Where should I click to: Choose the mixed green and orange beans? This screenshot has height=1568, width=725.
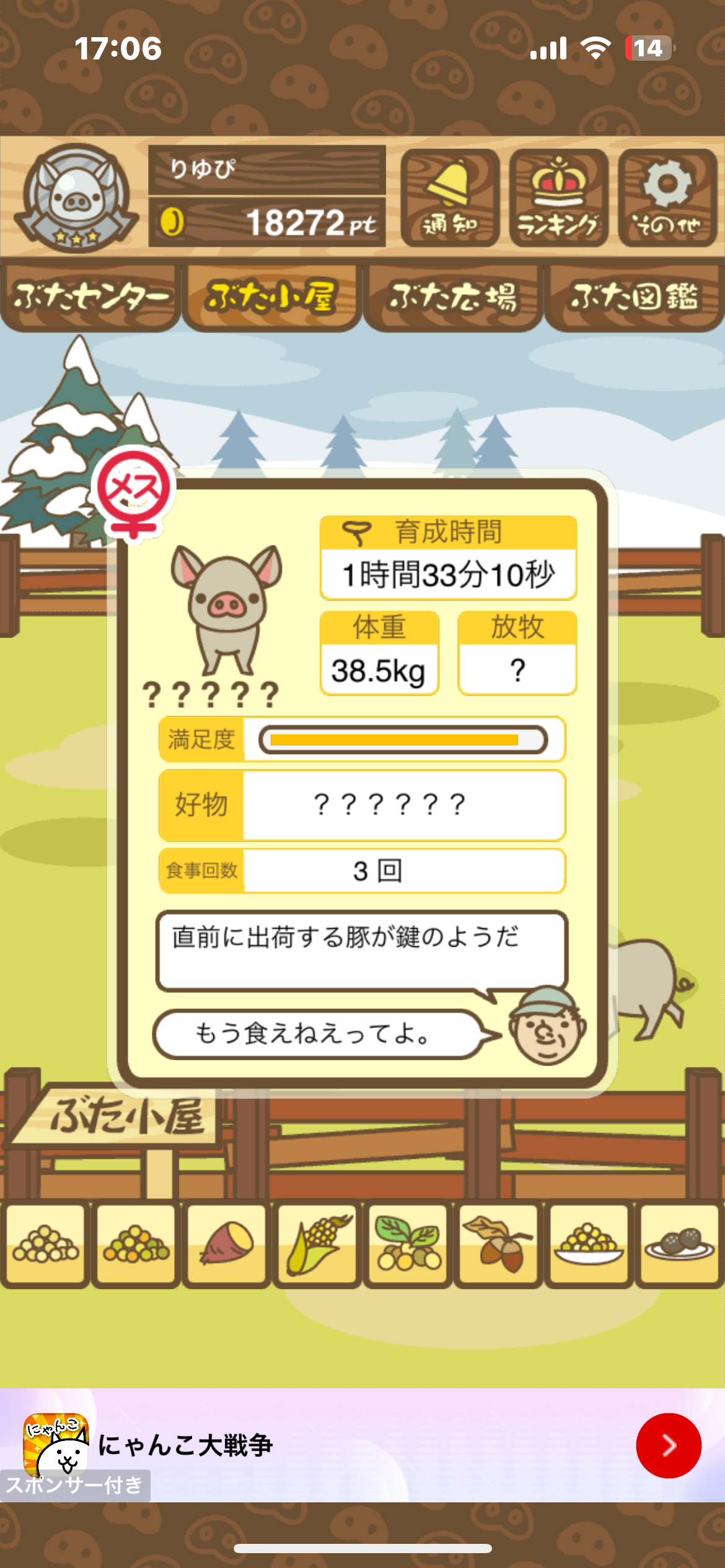click(136, 1244)
